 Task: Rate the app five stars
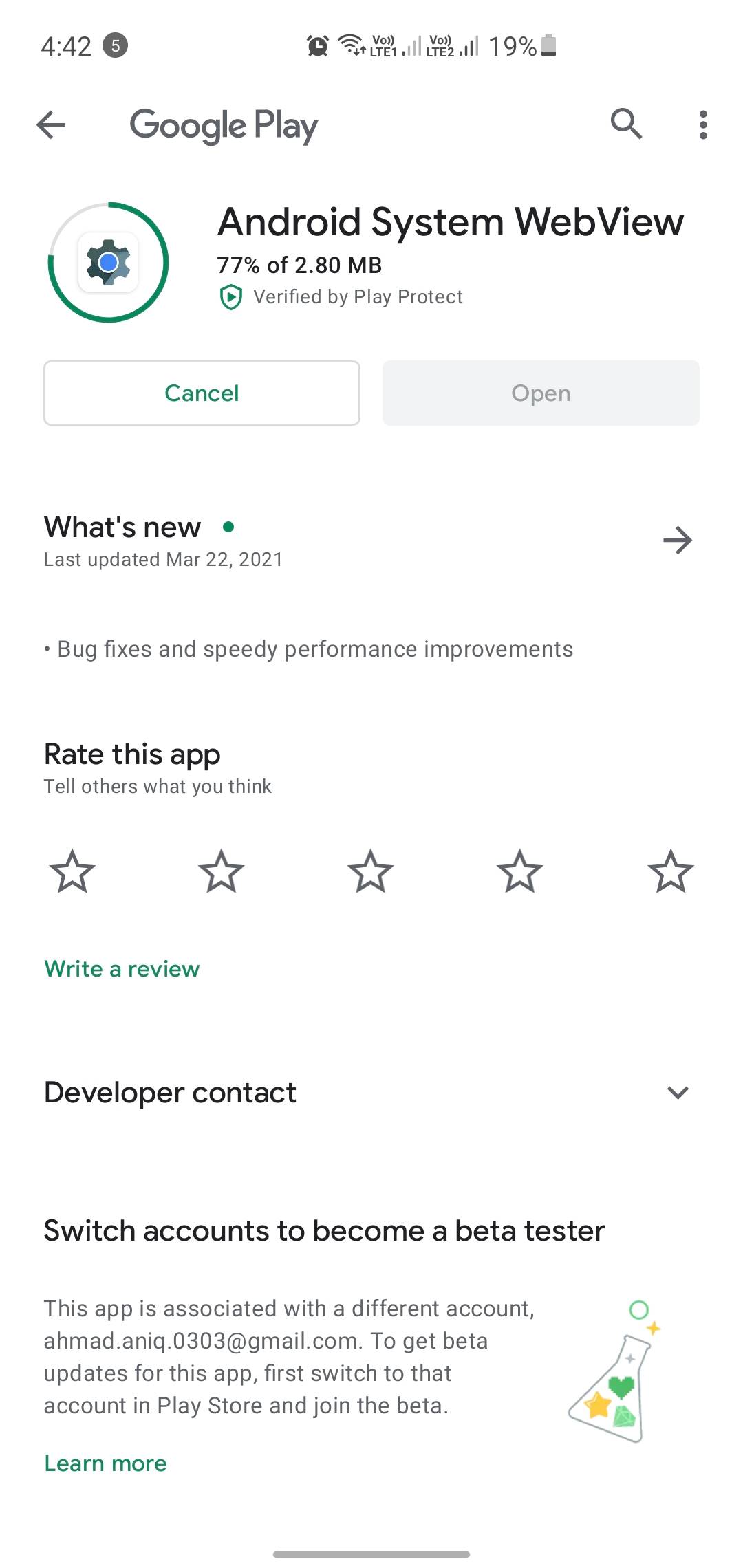point(671,871)
